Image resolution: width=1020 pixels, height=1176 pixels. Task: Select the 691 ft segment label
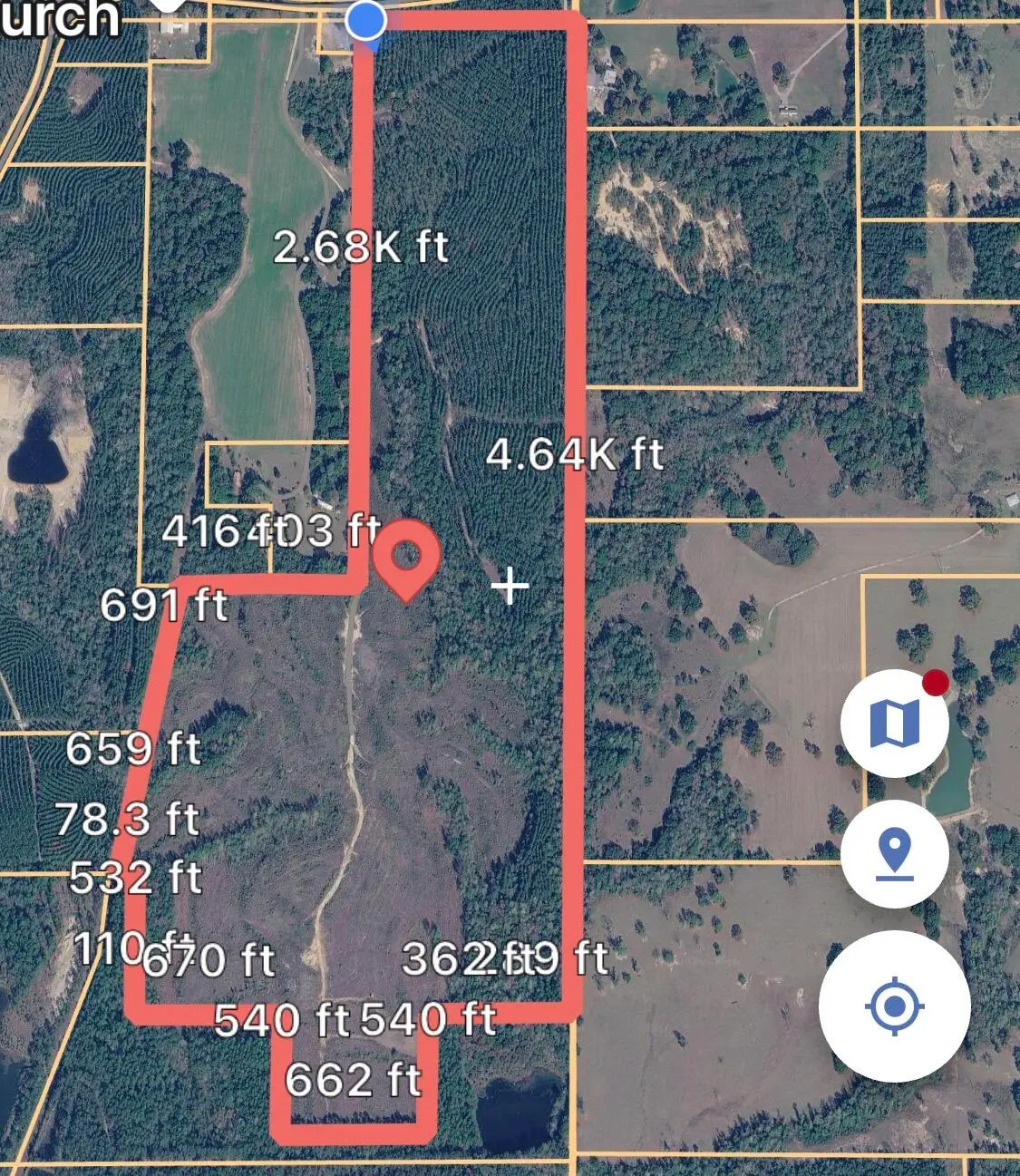click(x=168, y=605)
